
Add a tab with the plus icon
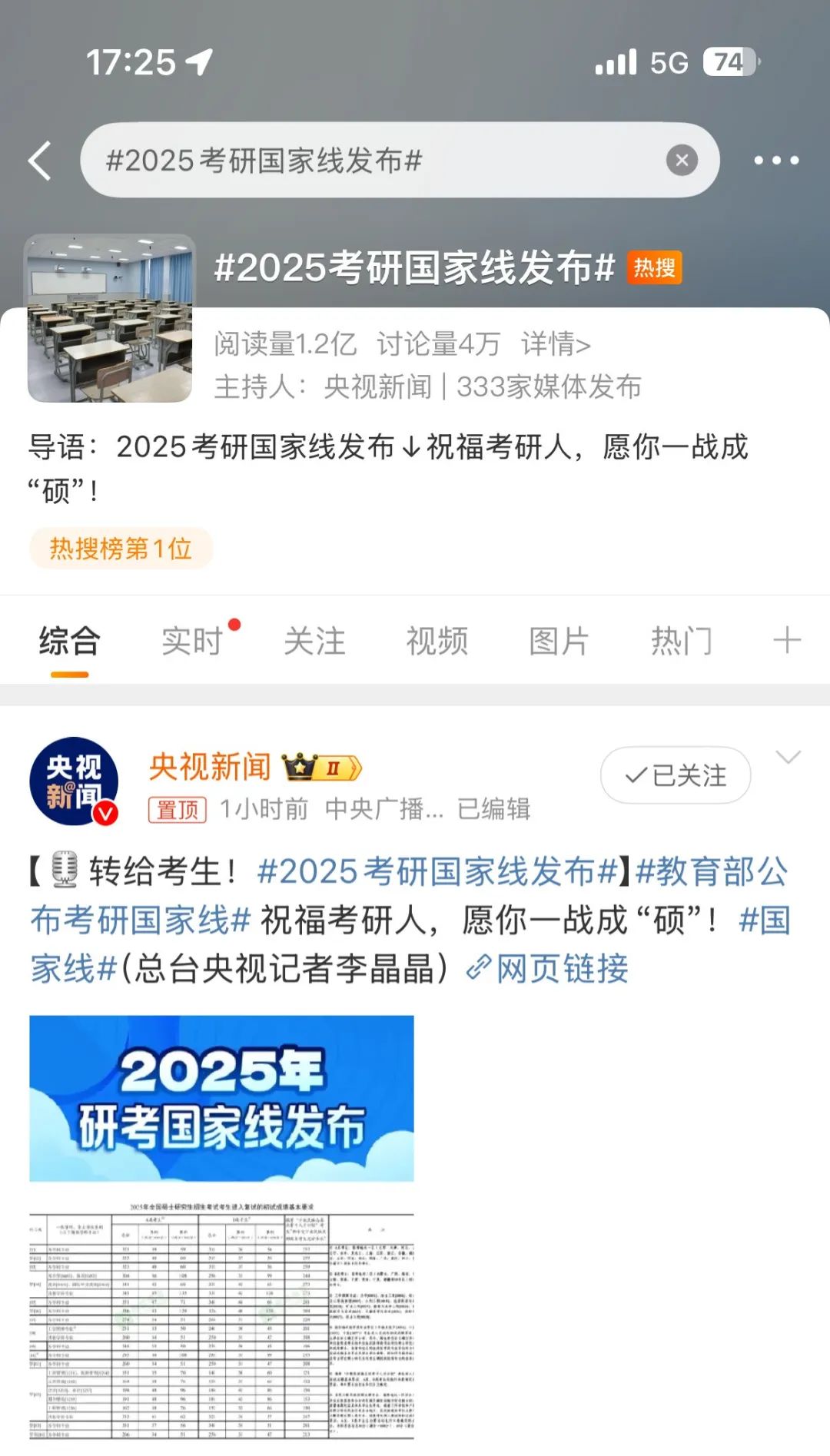[787, 640]
